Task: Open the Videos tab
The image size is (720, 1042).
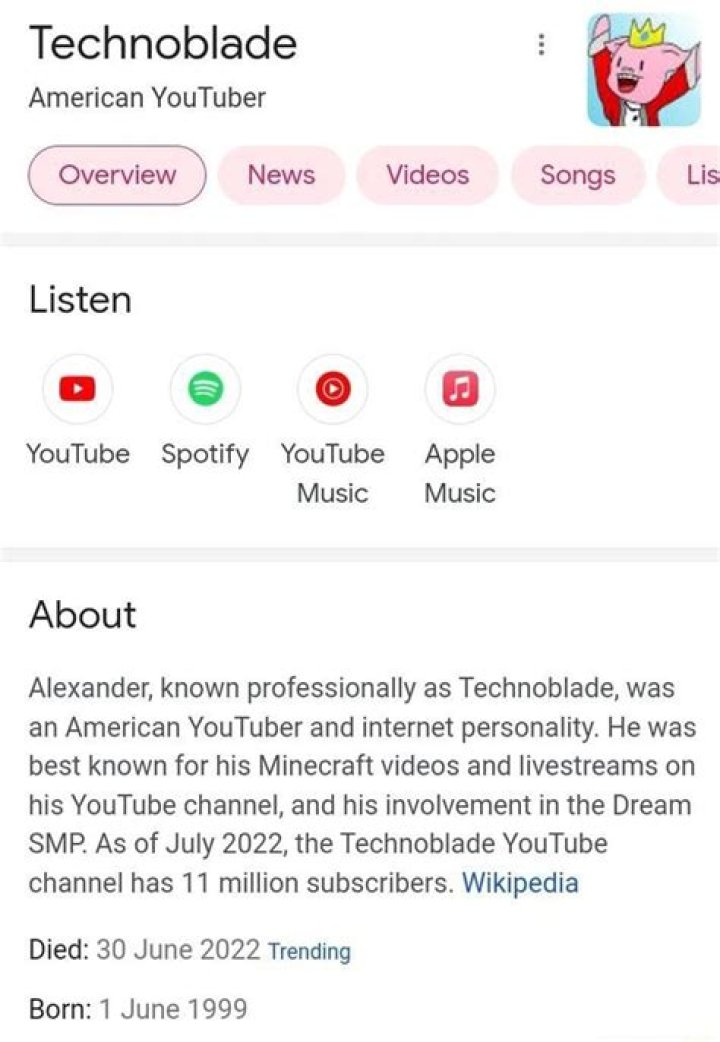Action: pos(427,175)
